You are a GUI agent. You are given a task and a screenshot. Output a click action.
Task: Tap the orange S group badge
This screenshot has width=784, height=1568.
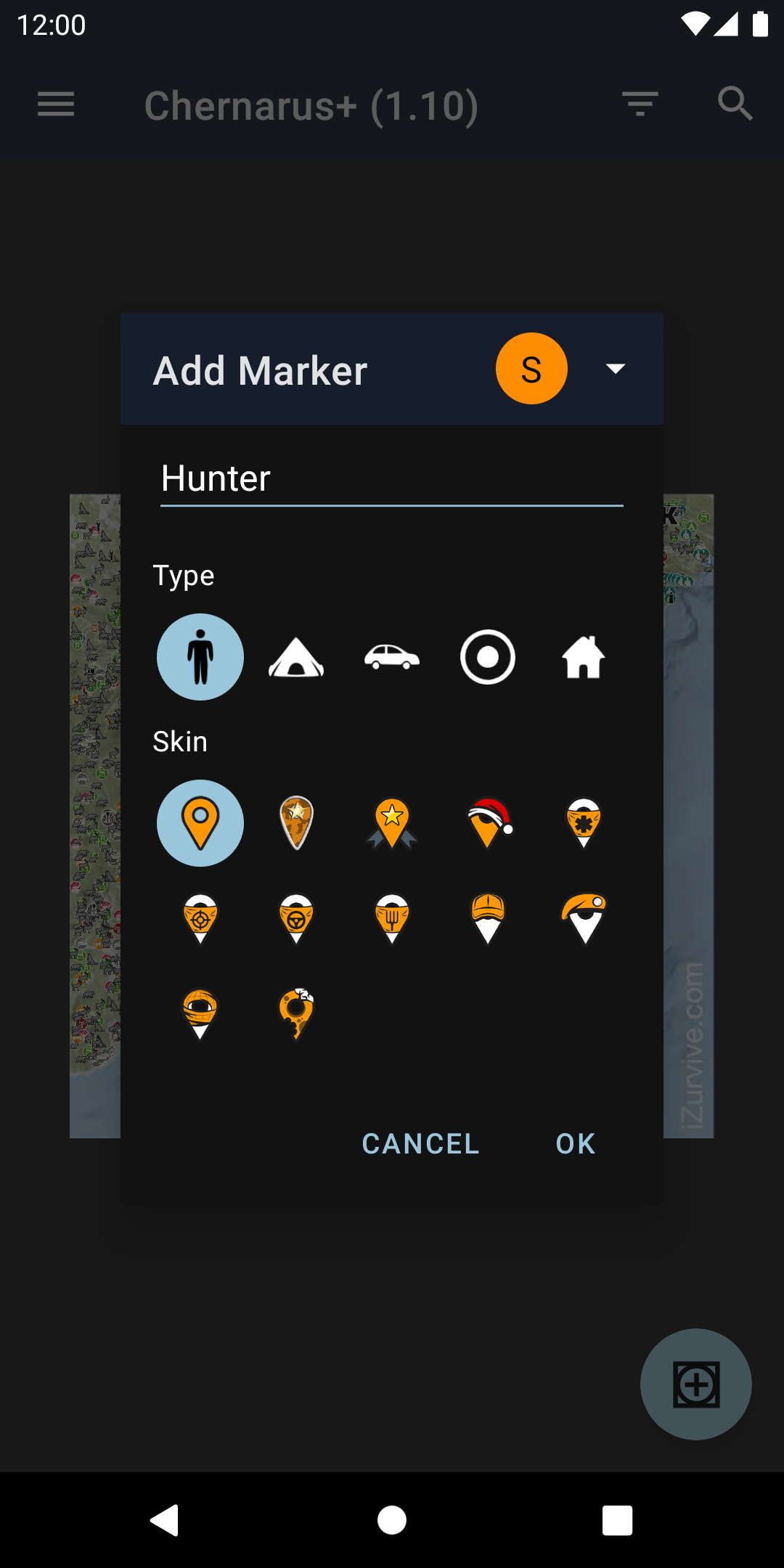531,369
